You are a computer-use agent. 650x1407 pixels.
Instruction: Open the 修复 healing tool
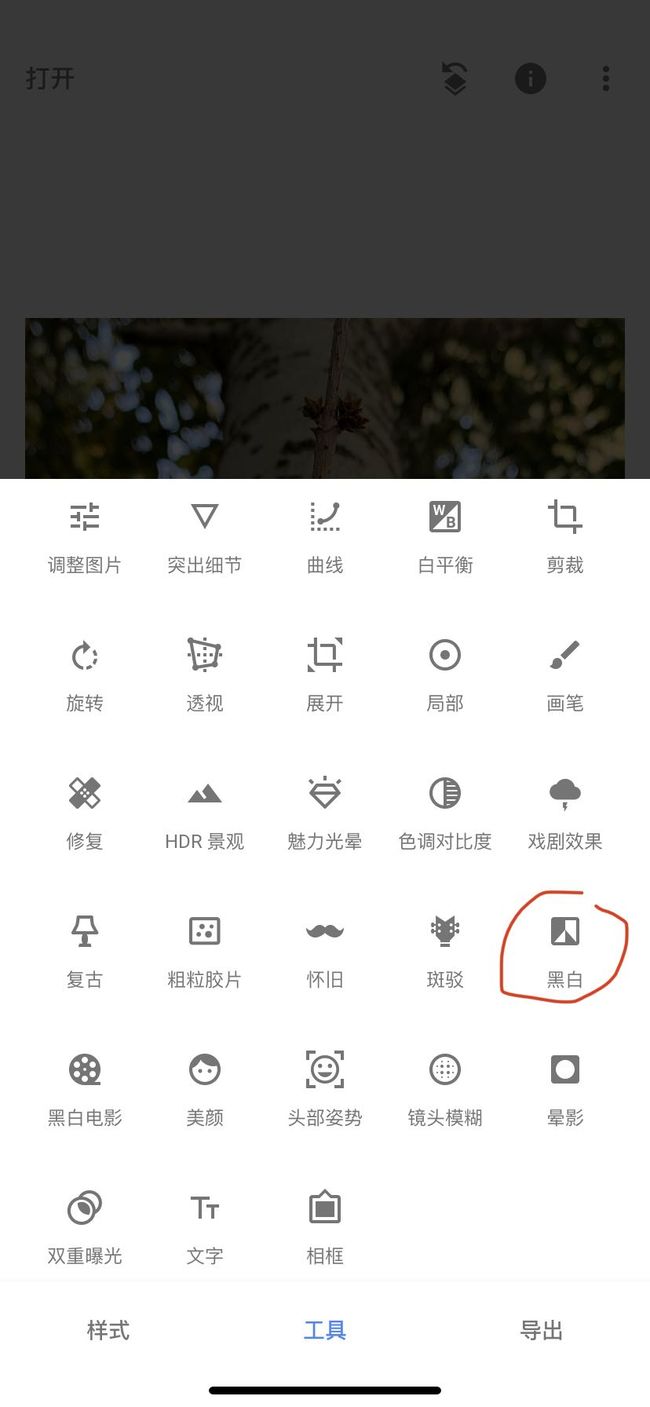(85, 814)
